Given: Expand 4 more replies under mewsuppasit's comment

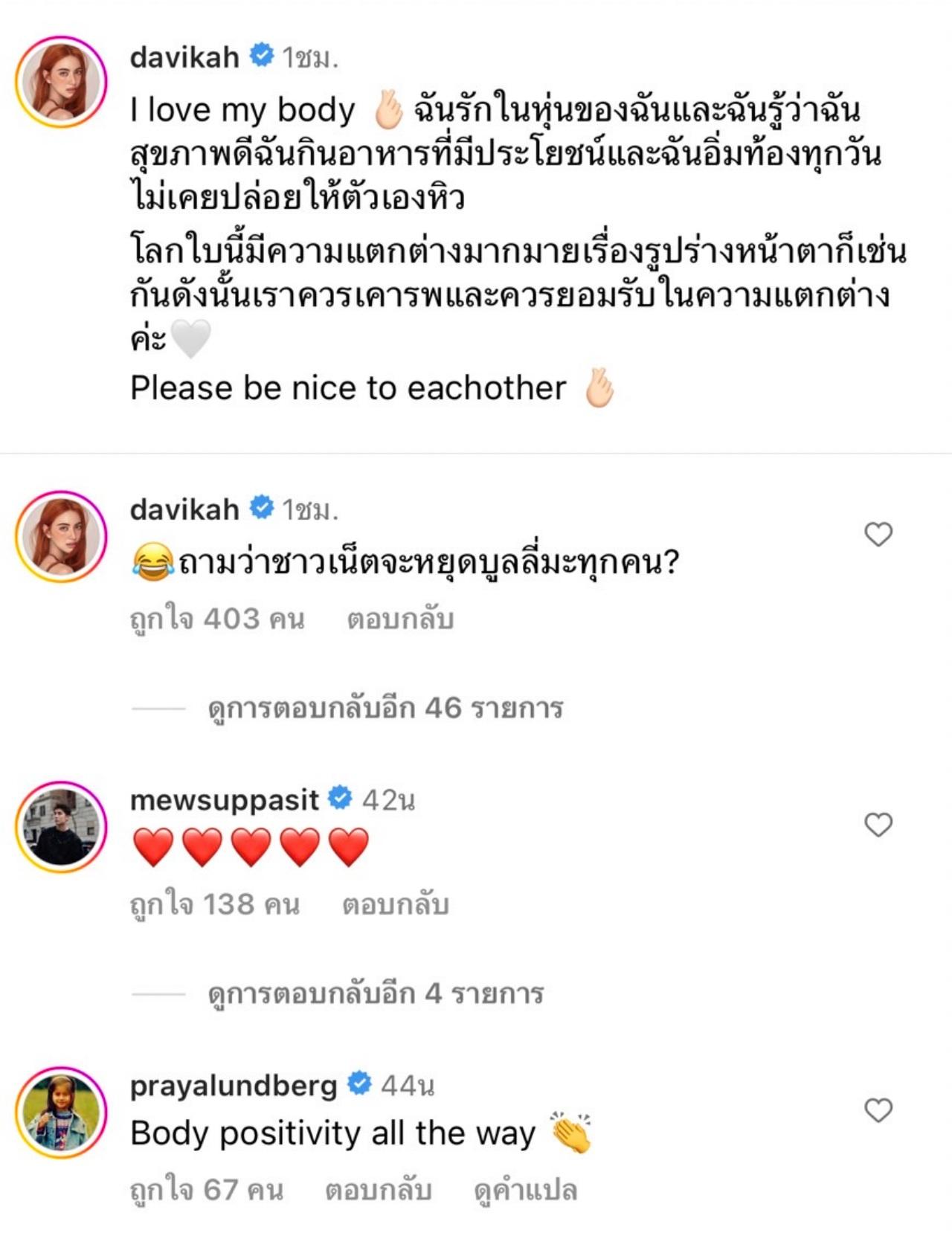Looking at the screenshot, I should tap(376, 993).
